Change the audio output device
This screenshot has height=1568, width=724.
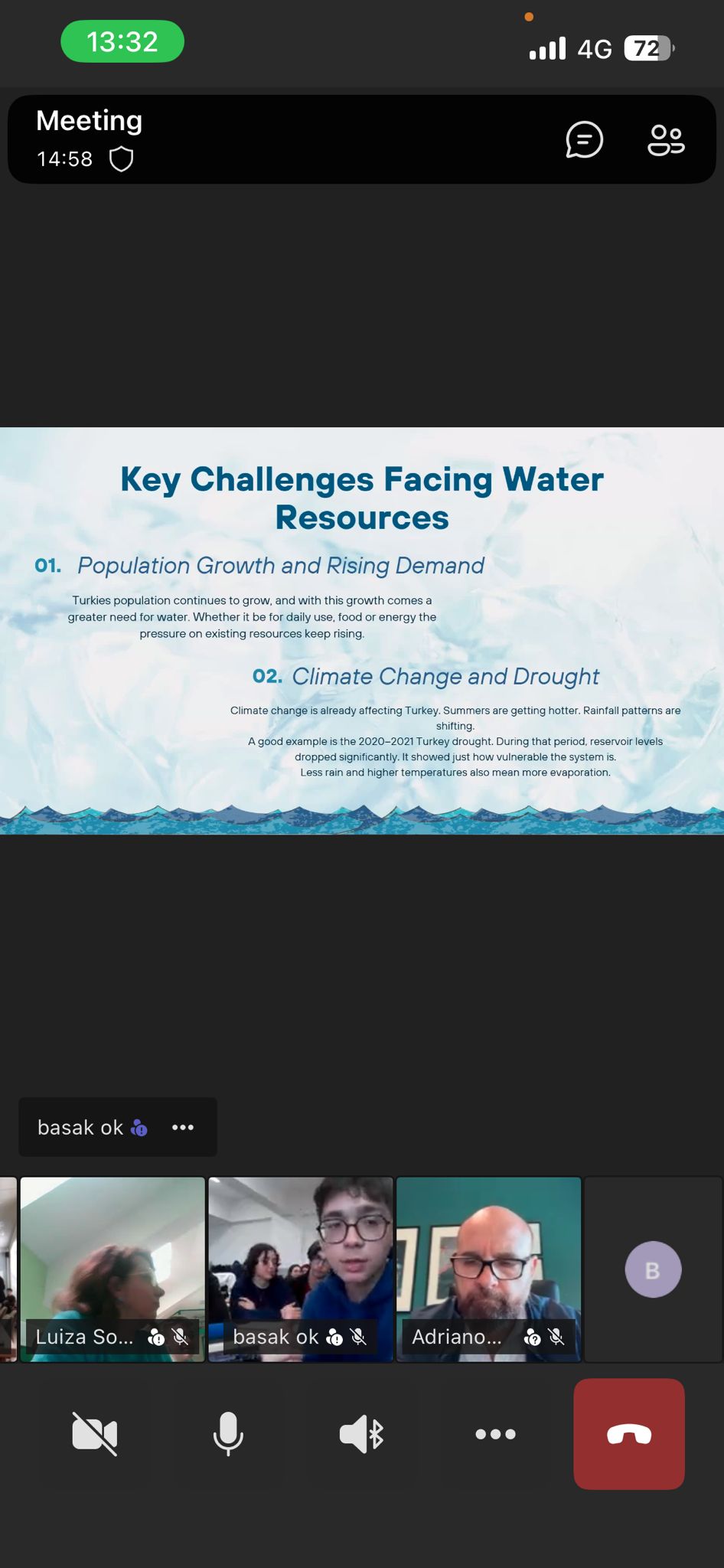tap(362, 1433)
